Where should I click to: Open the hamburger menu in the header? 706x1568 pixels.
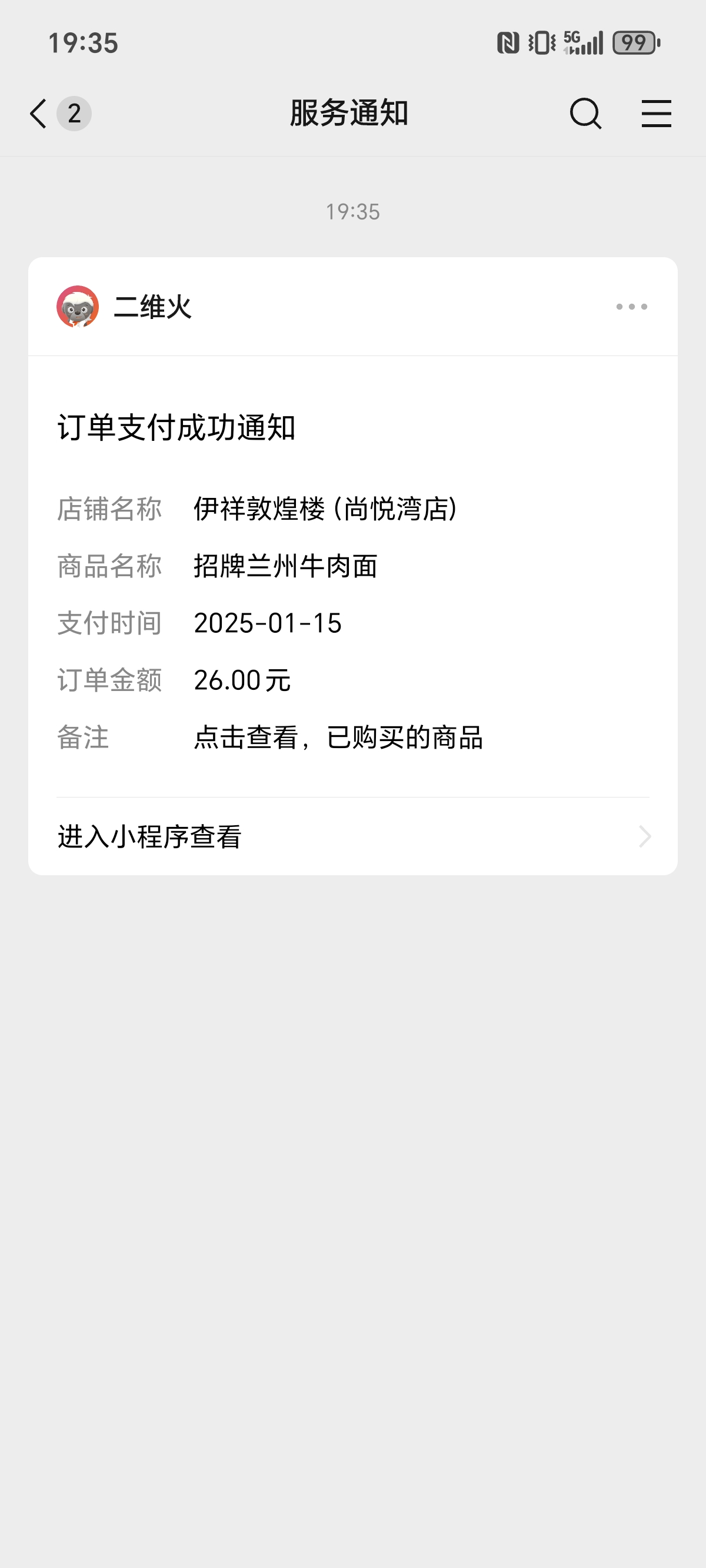click(656, 114)
